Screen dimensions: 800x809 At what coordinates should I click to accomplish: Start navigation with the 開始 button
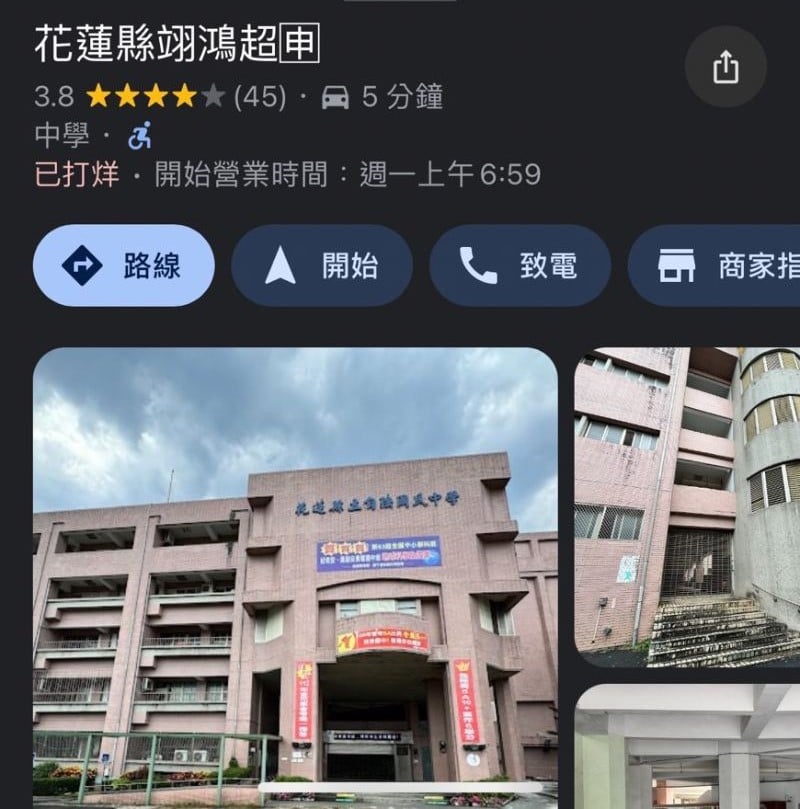(321, 266)
